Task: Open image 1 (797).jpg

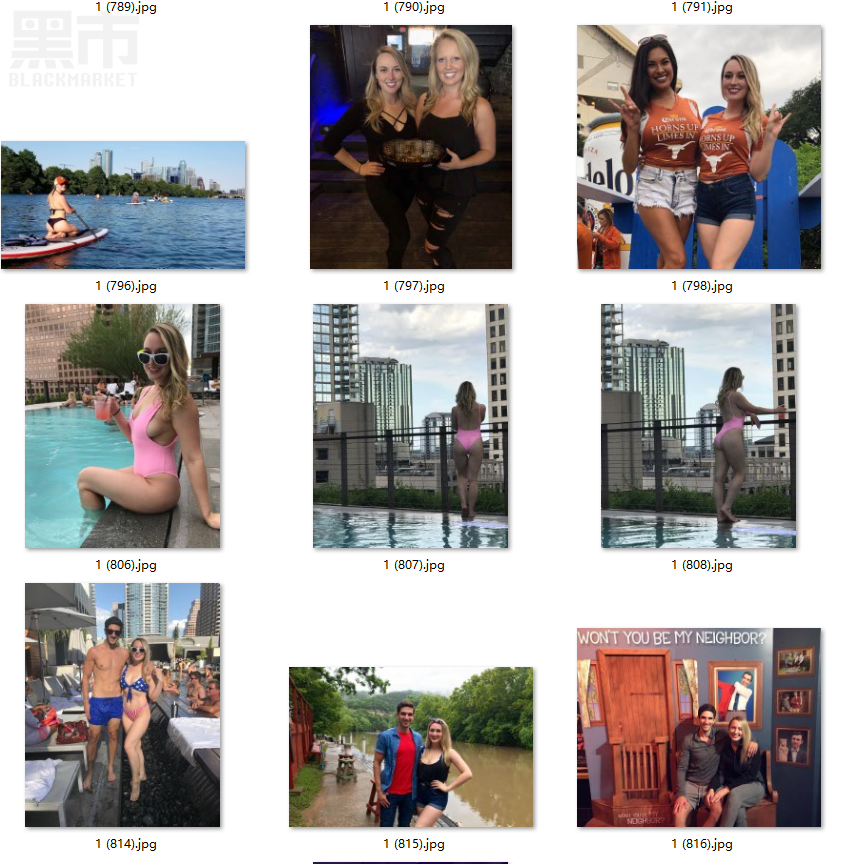Action: (411, 147)
